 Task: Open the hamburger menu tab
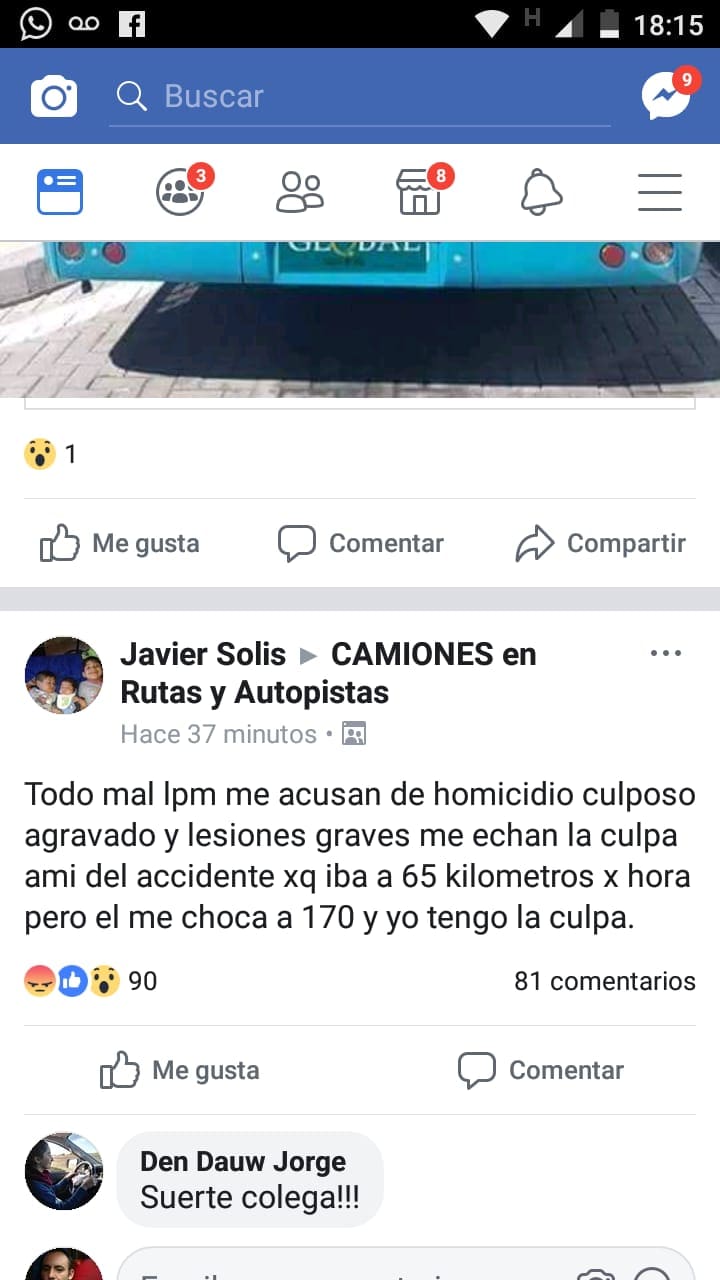tap(660, 192)
